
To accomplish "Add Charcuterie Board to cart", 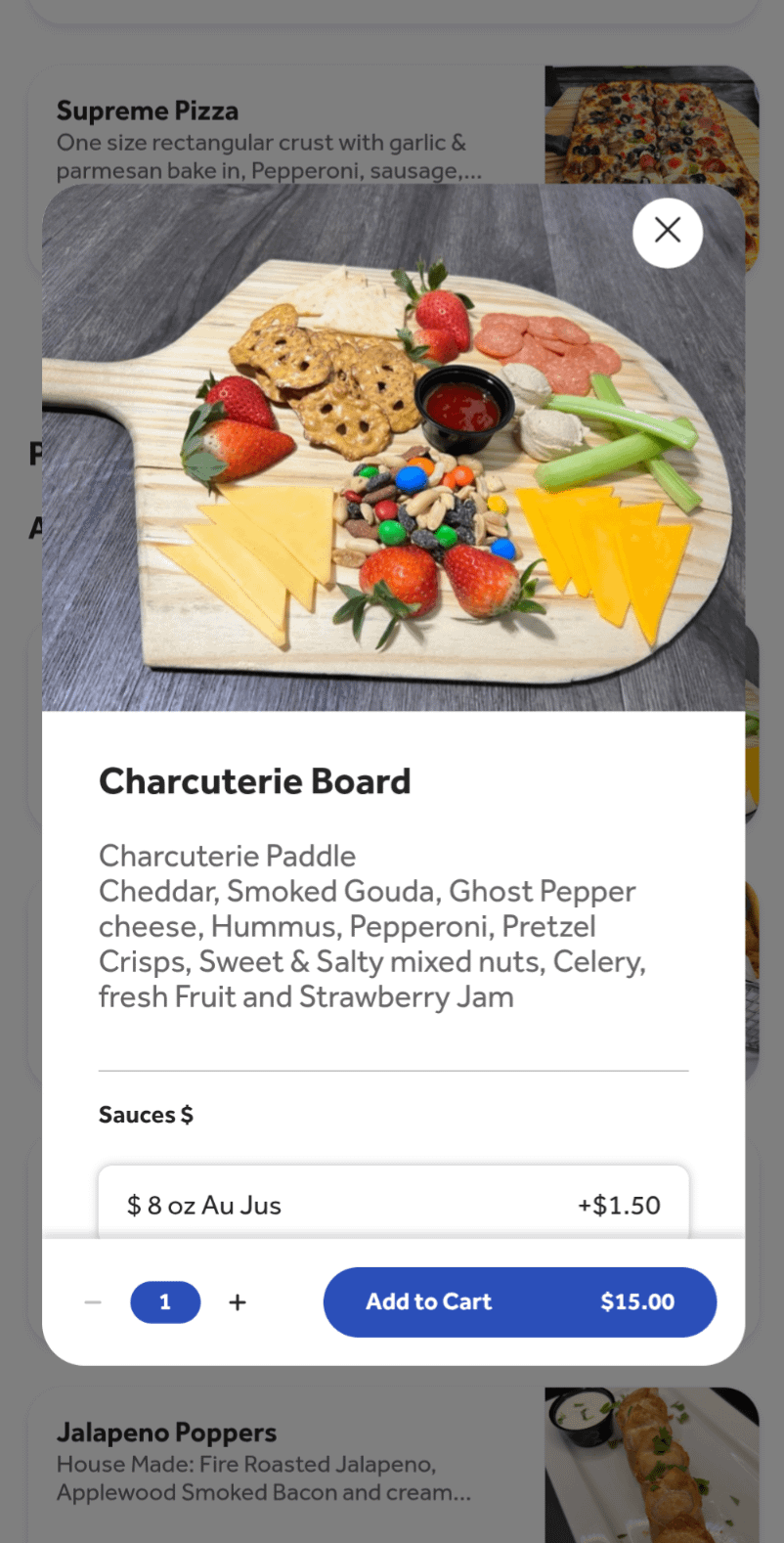I will coord(520,1301).
